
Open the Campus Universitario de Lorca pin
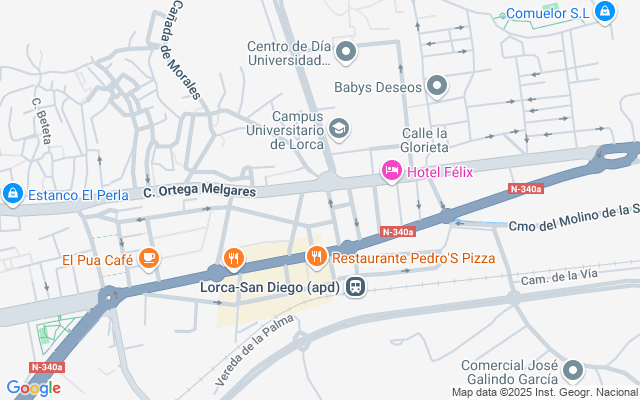(x=339, y=128)
